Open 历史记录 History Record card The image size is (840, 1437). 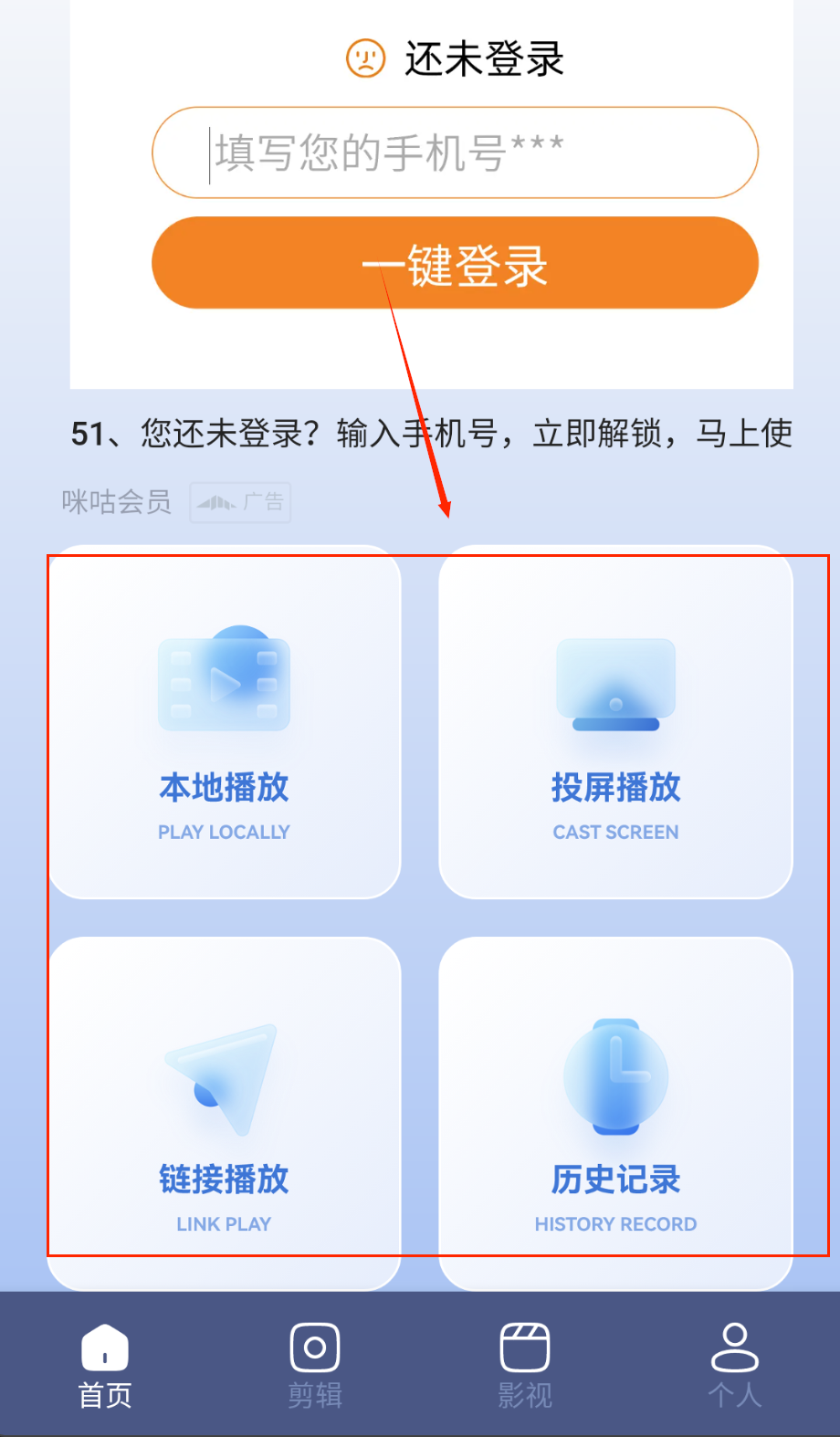coord(615,1113)
